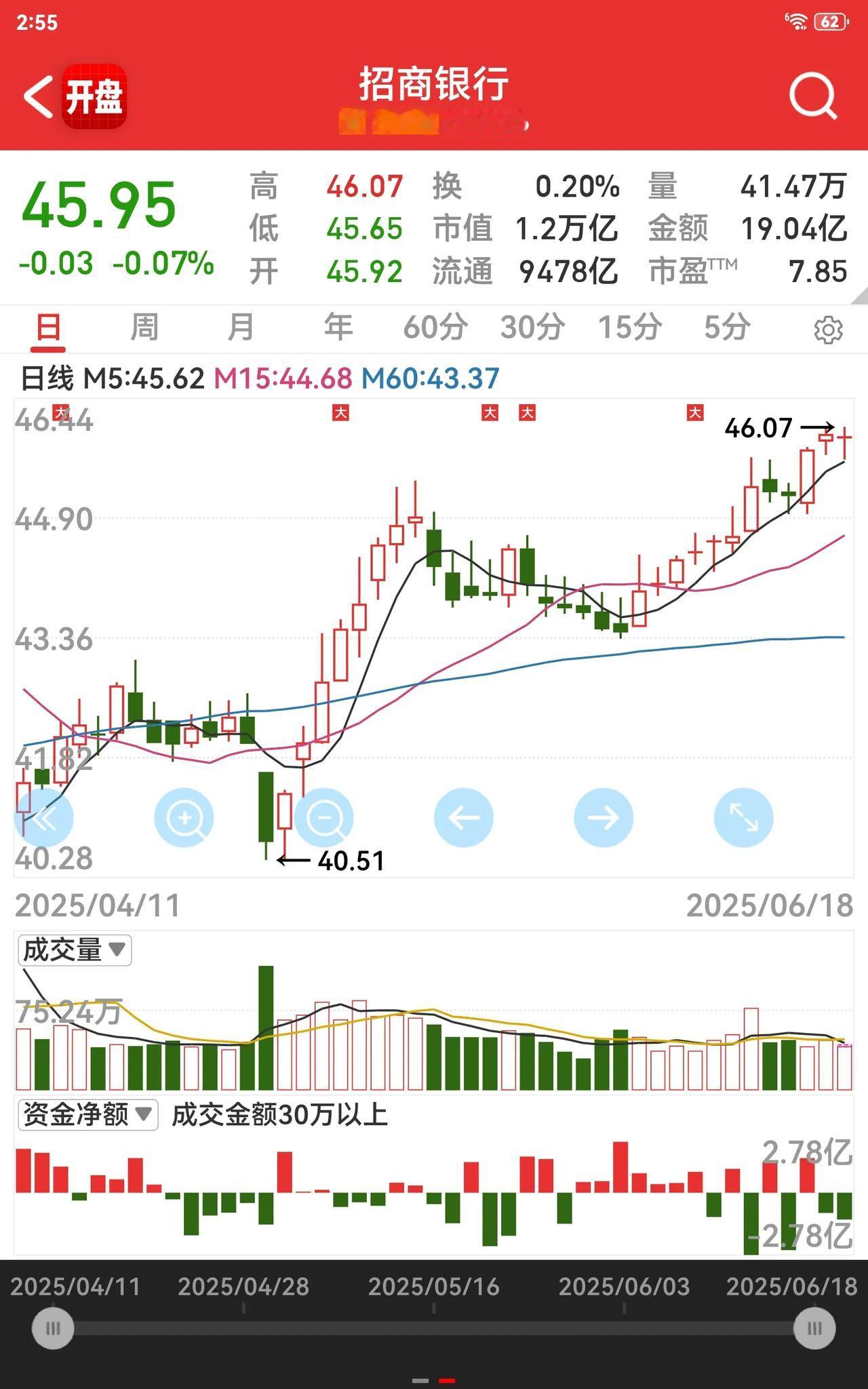Image resolution: width=868 pixels, height=1389 pixels.
Task: Open the 资金净额 indicator dropdown
Action: [x=87, y=1114]
